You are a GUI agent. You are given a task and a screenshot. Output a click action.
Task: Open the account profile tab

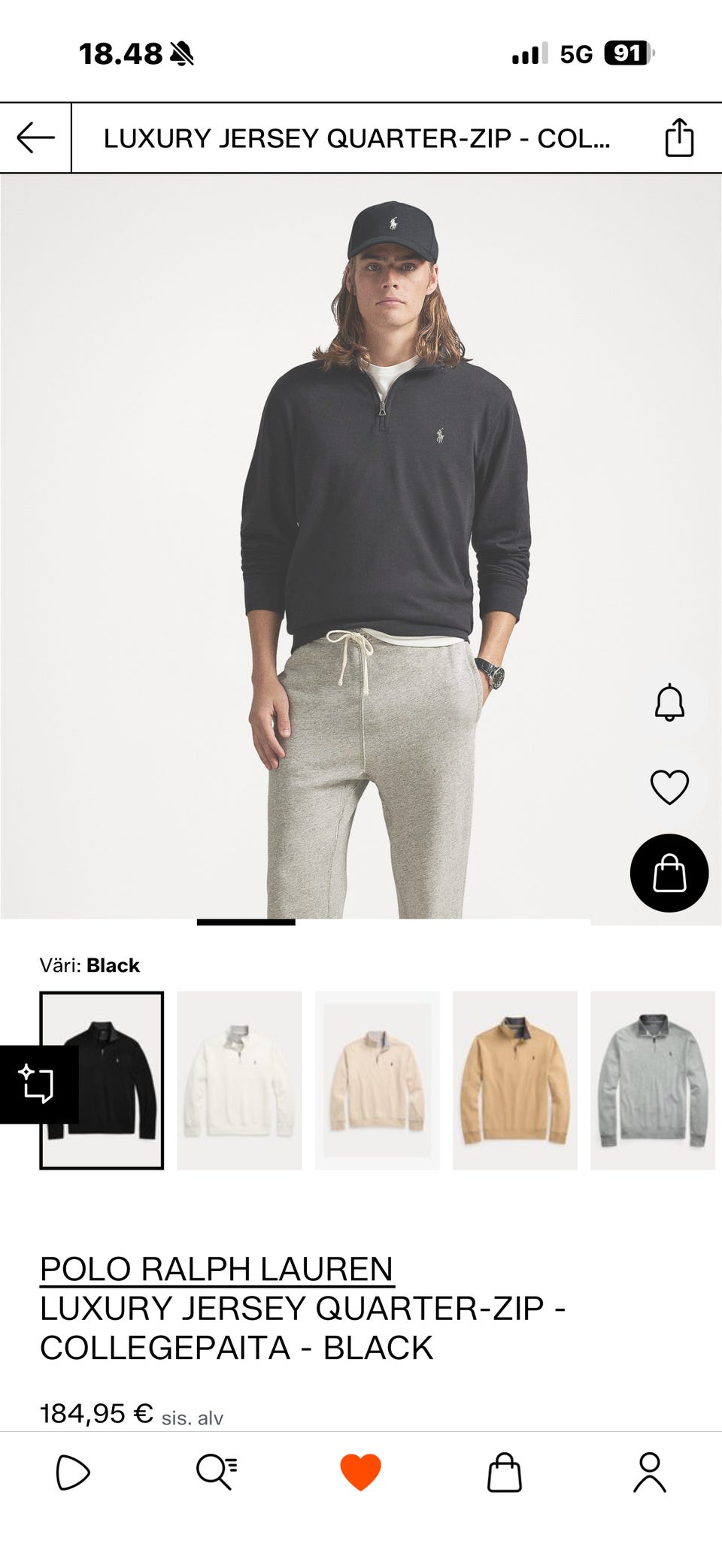click(650, 1472)
